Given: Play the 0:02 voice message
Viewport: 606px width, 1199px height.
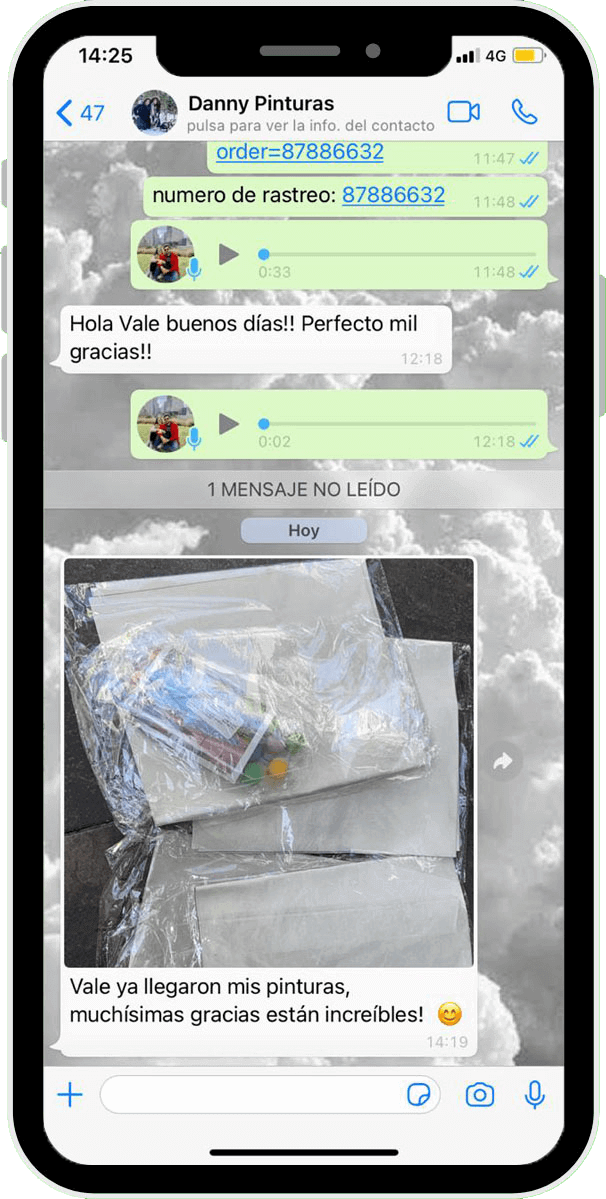Looking at the screenshot, I should pos(228,424).
